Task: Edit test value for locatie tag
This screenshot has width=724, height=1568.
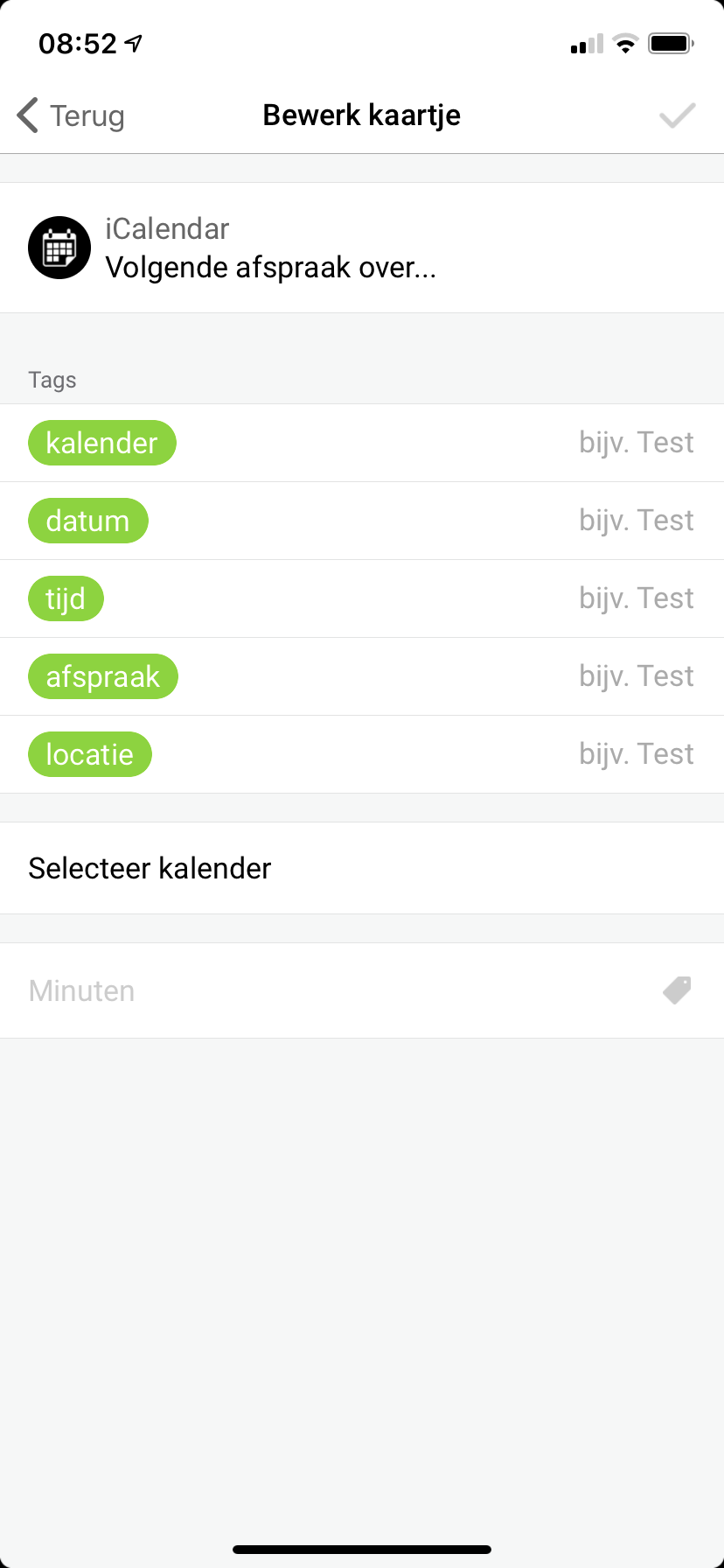Action: click(x=636, y=754)
